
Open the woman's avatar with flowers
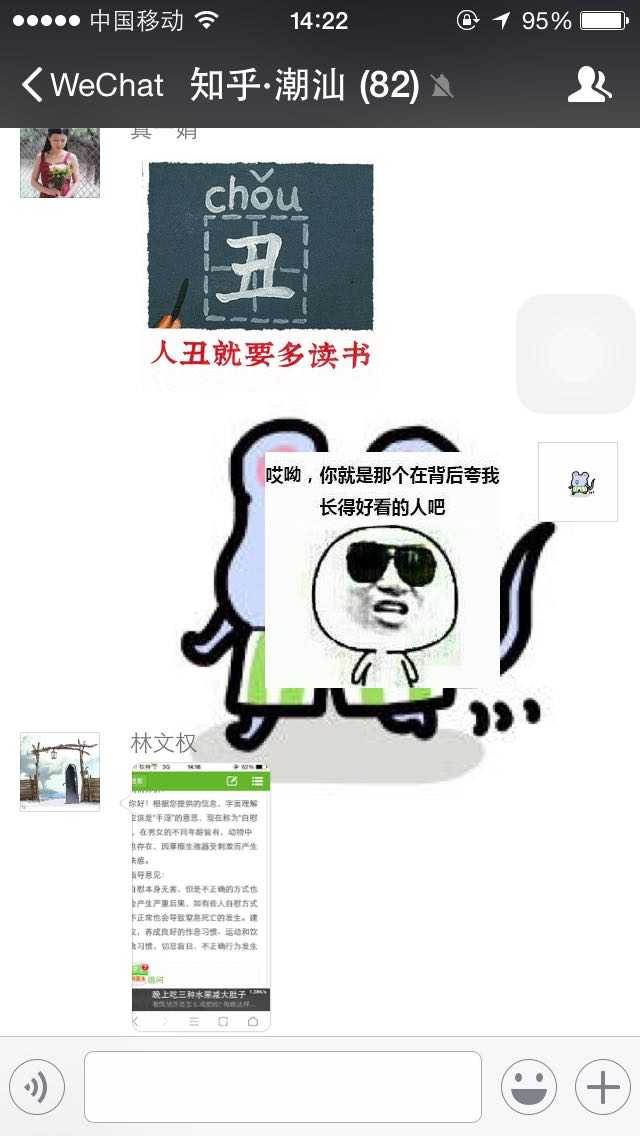point(60,162)
